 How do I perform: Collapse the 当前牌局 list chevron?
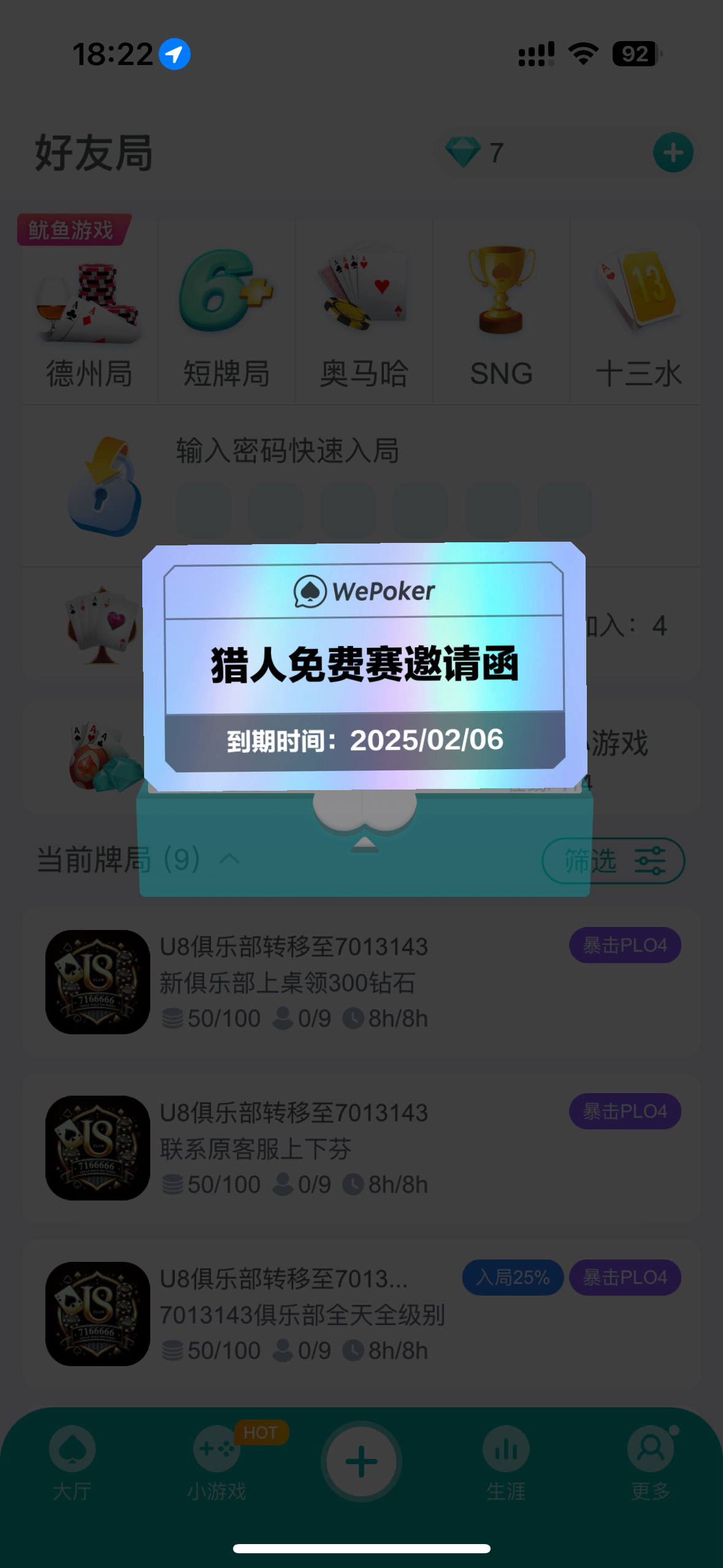click(x=229, y=859)
